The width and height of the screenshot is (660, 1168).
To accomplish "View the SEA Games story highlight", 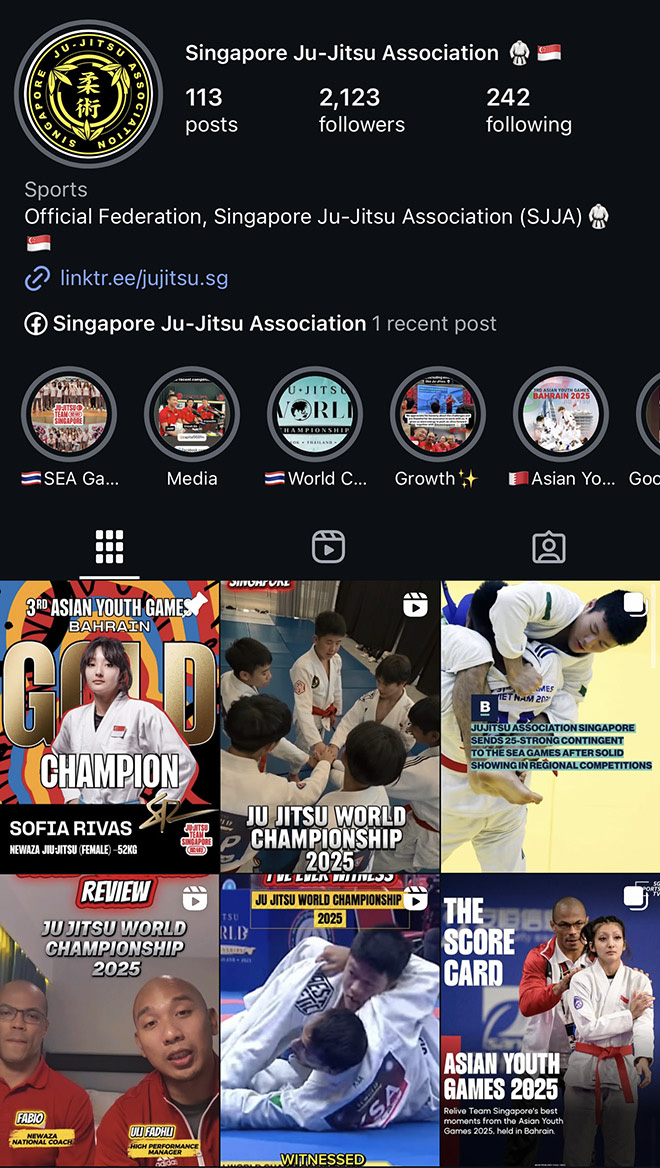I will click(x=69, y=414).
